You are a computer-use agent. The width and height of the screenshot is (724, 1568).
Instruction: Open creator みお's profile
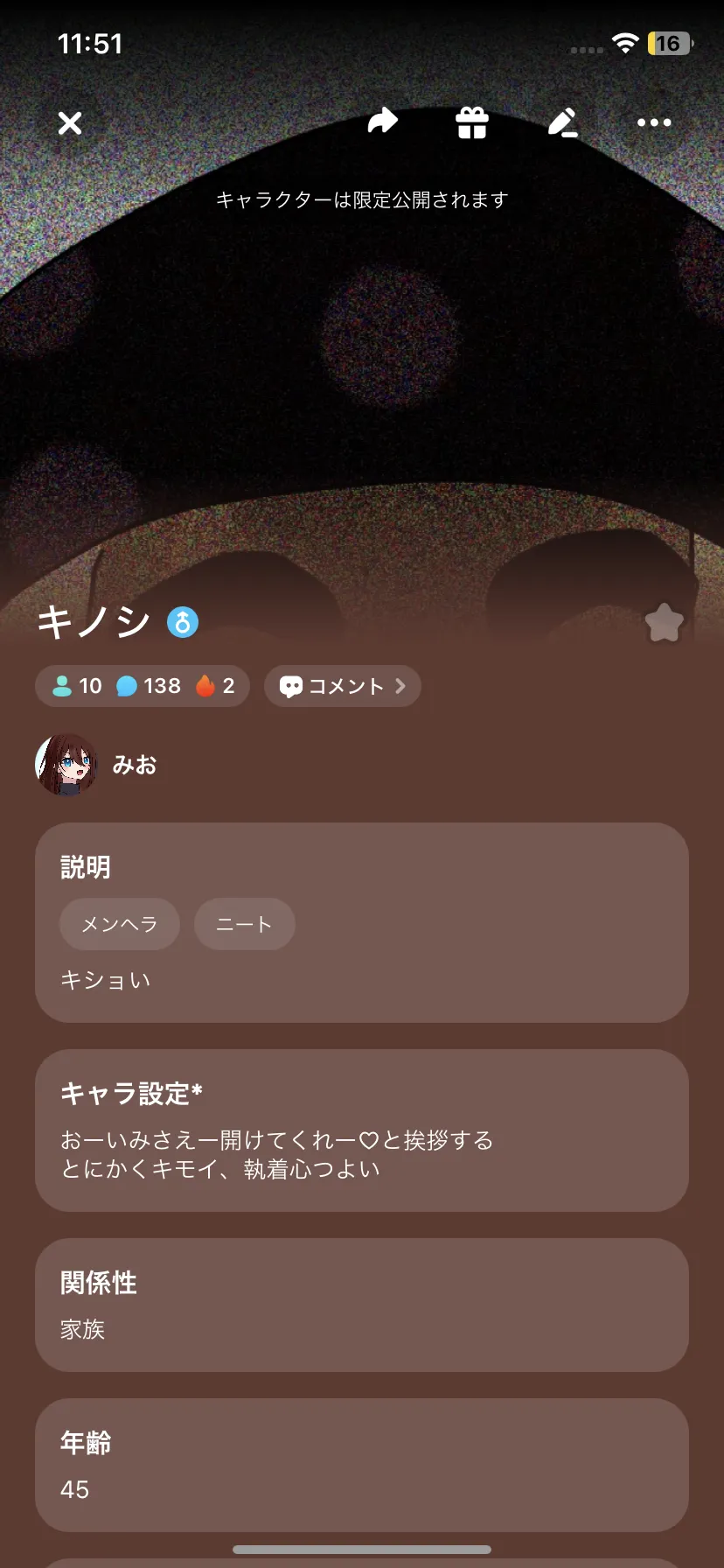coord(96,765)
